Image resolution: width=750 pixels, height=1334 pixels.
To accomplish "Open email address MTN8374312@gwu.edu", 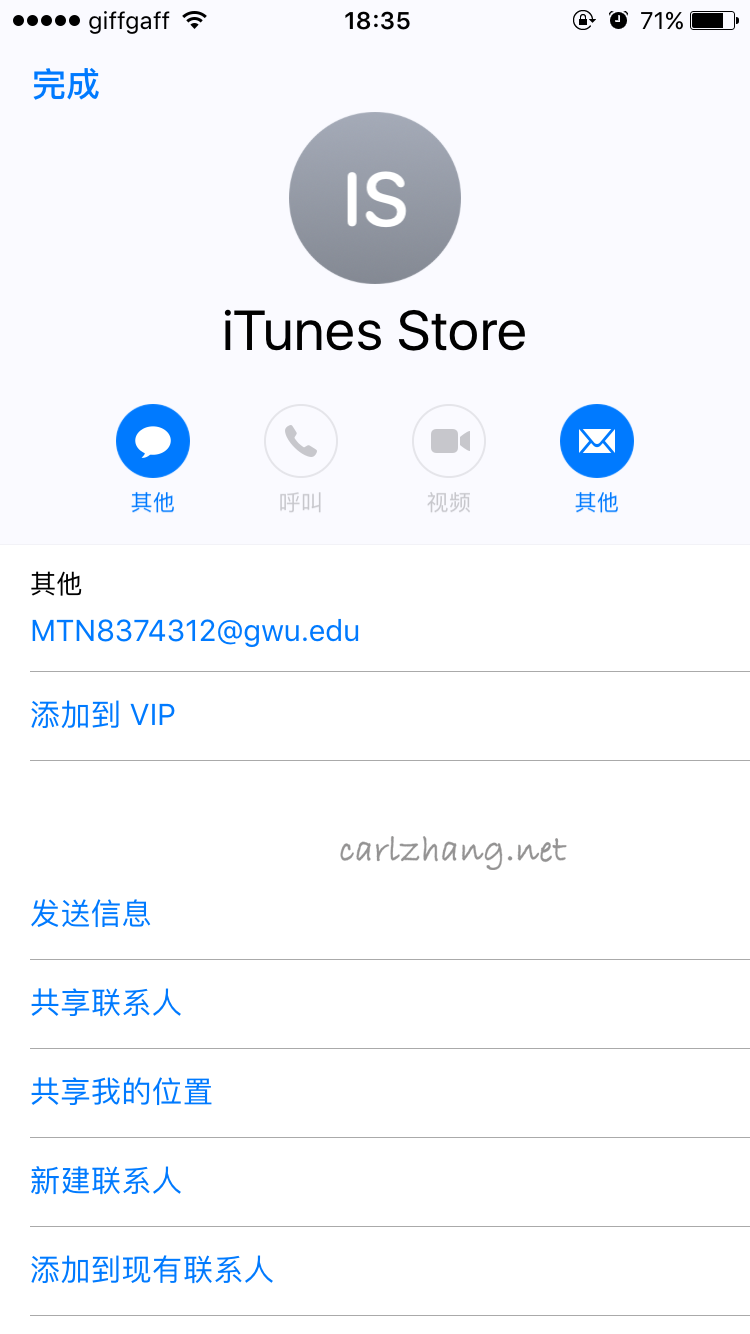I will [x=196, y=631].
